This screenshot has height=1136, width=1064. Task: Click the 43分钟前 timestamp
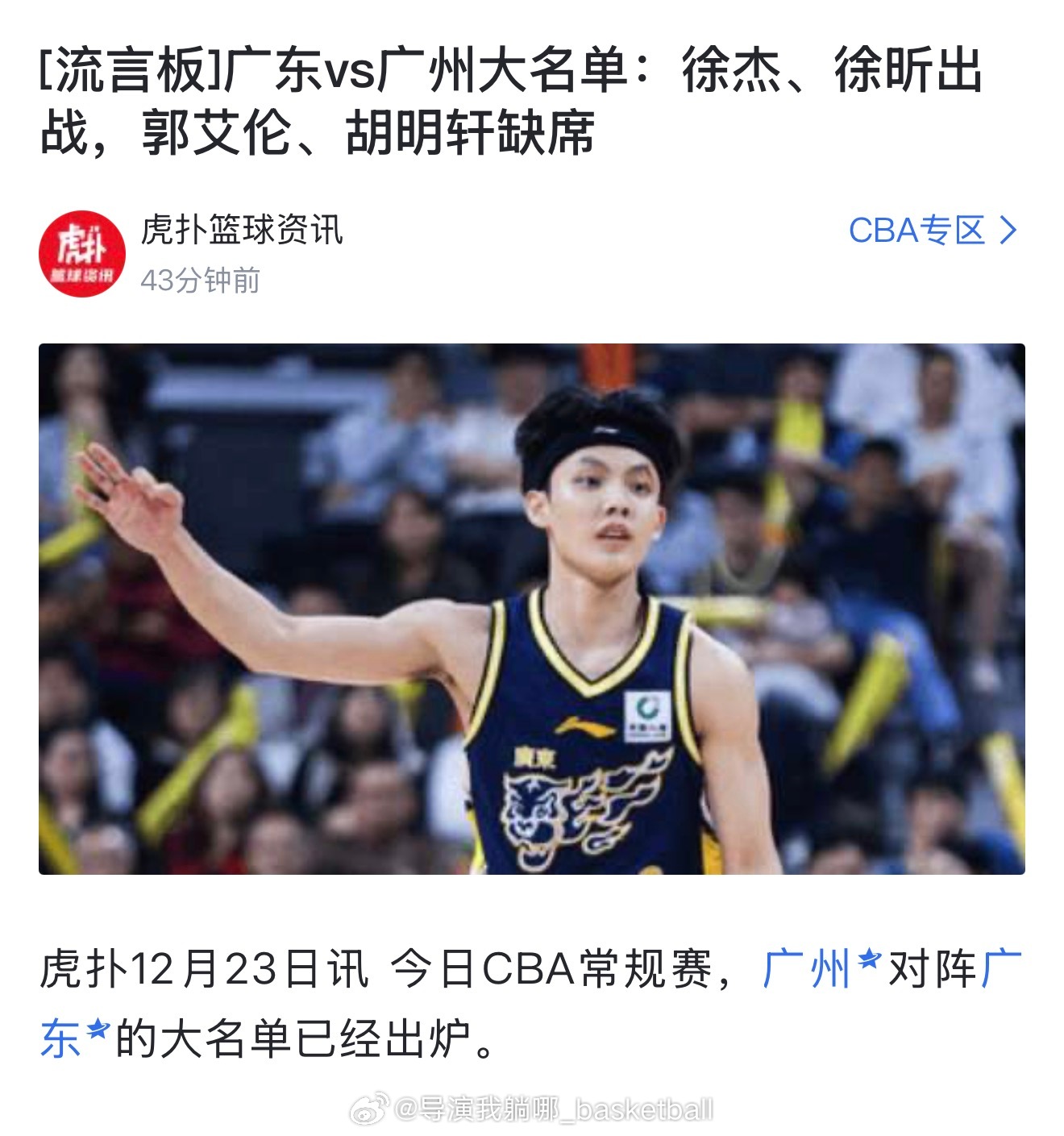tap(203, 280)
